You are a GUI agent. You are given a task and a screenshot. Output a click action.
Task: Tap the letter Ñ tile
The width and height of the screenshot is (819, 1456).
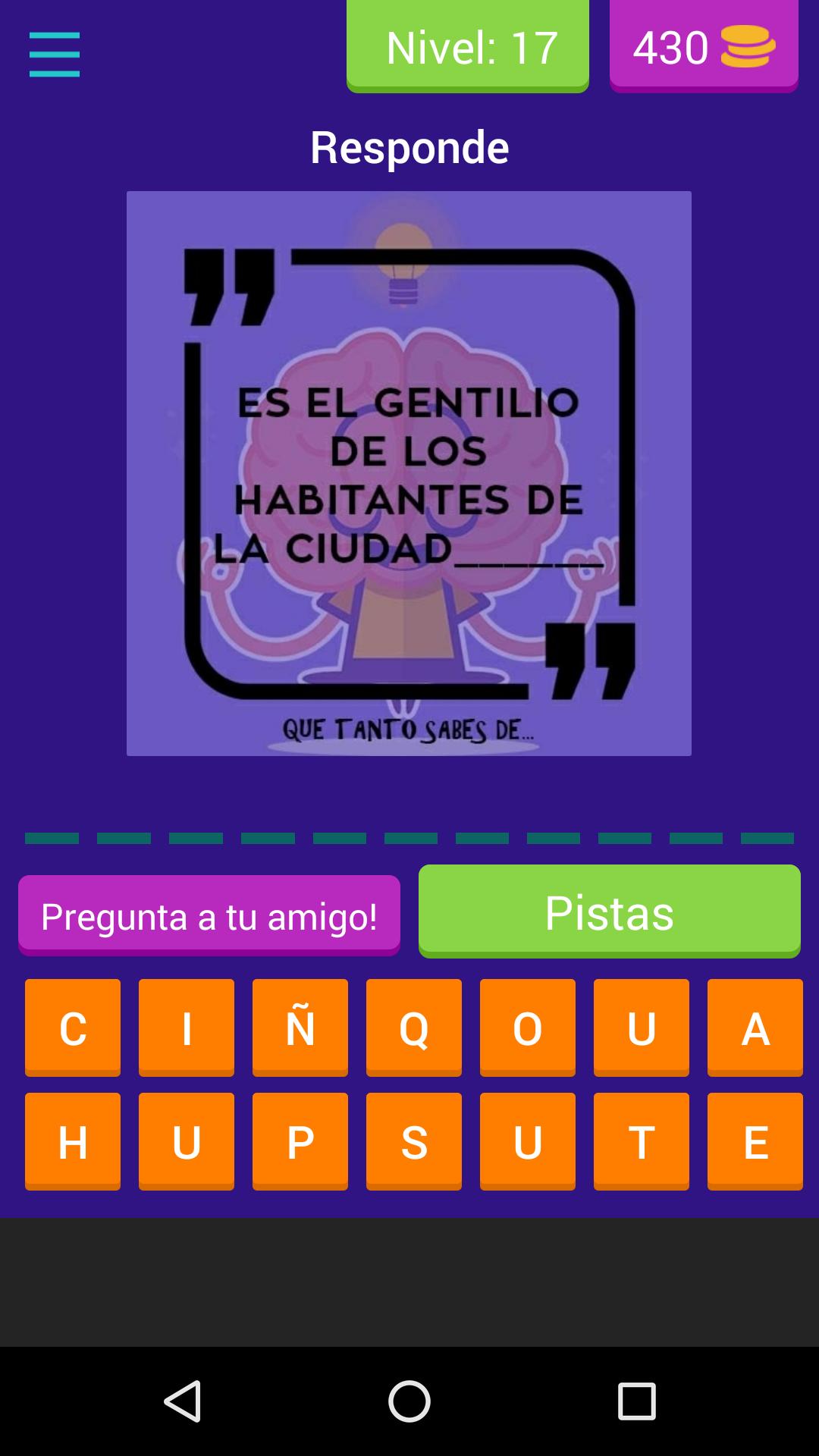tap(300, 1028)
